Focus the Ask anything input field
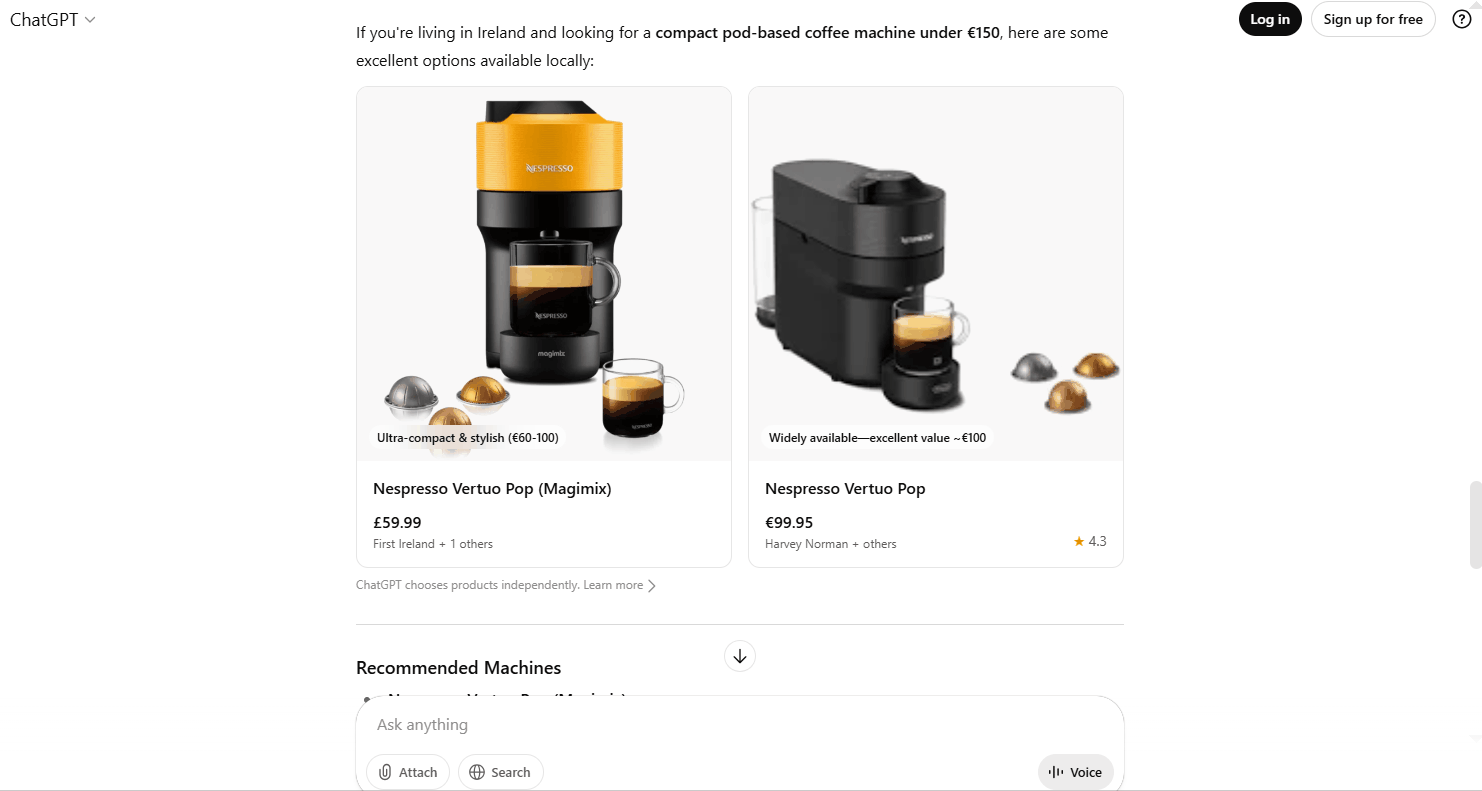Screen dimensions: 1482x791 700,724
